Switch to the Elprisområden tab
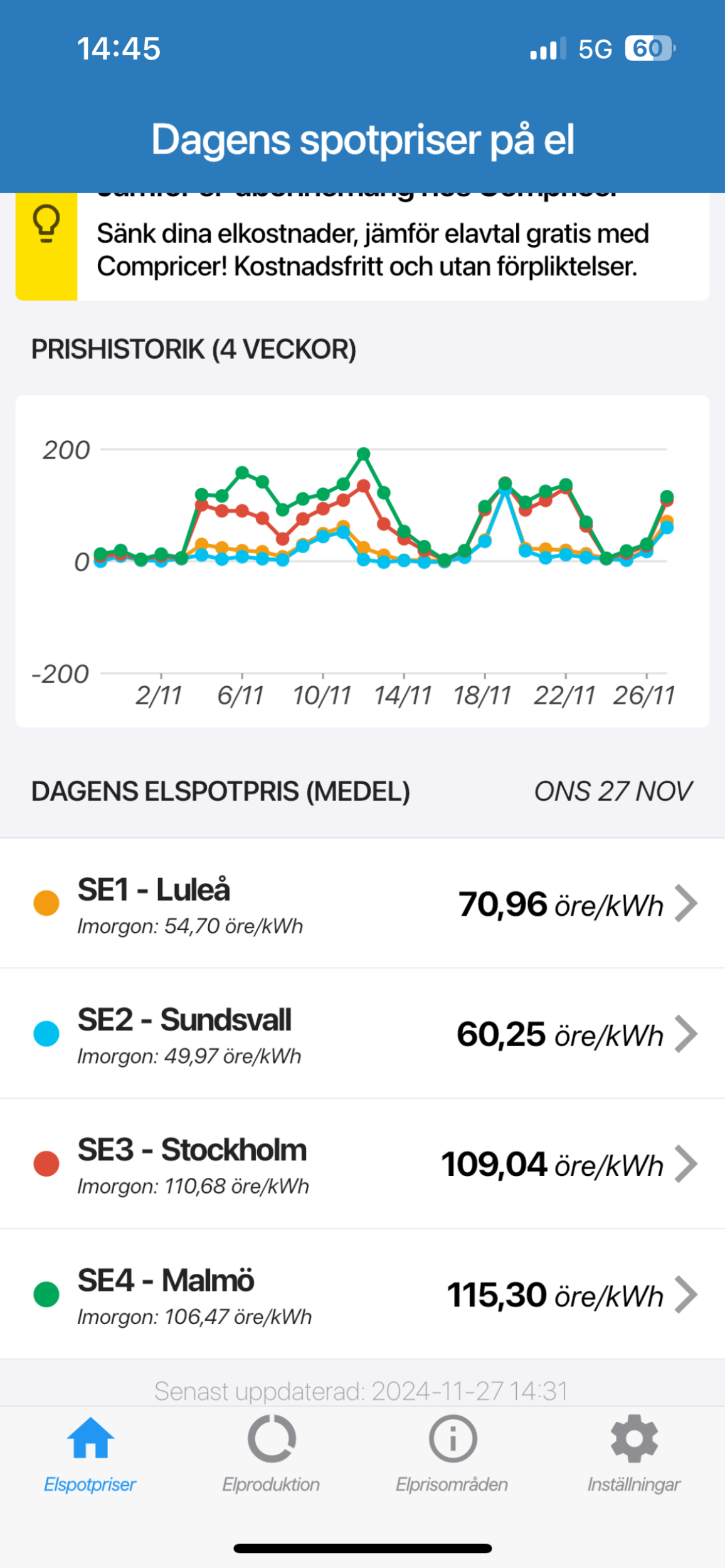 (452, 1454)
